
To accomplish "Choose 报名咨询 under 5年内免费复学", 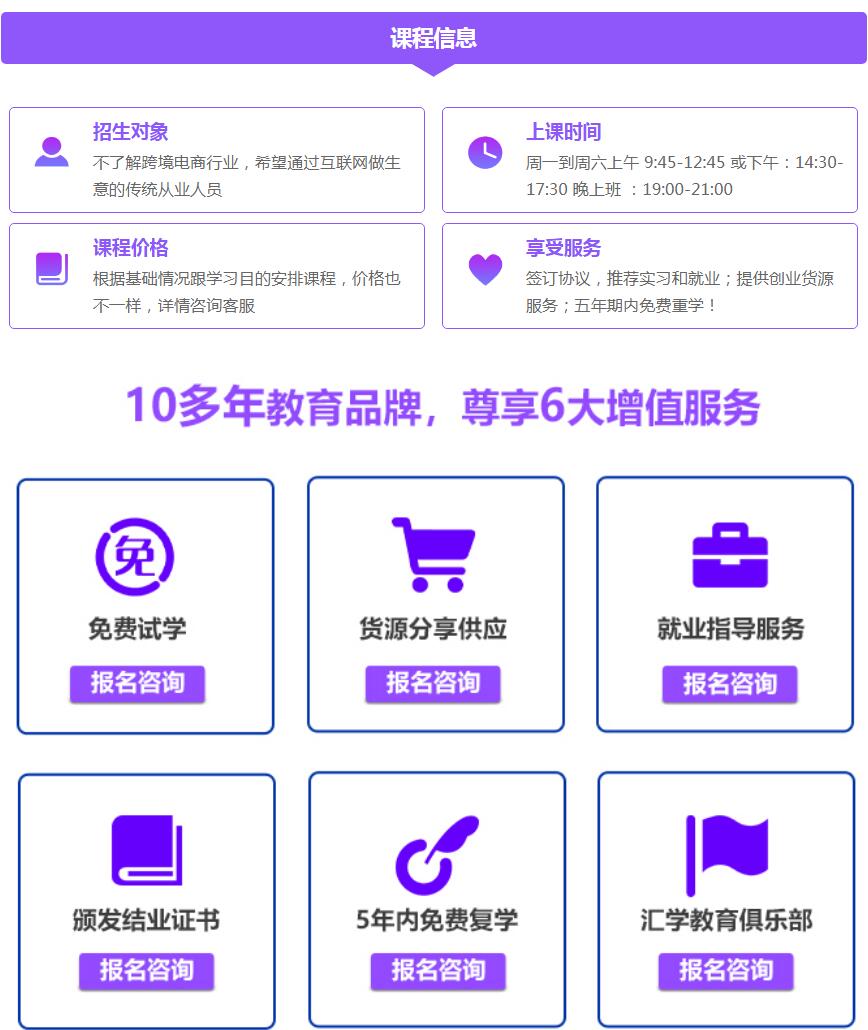I will 438,971.
